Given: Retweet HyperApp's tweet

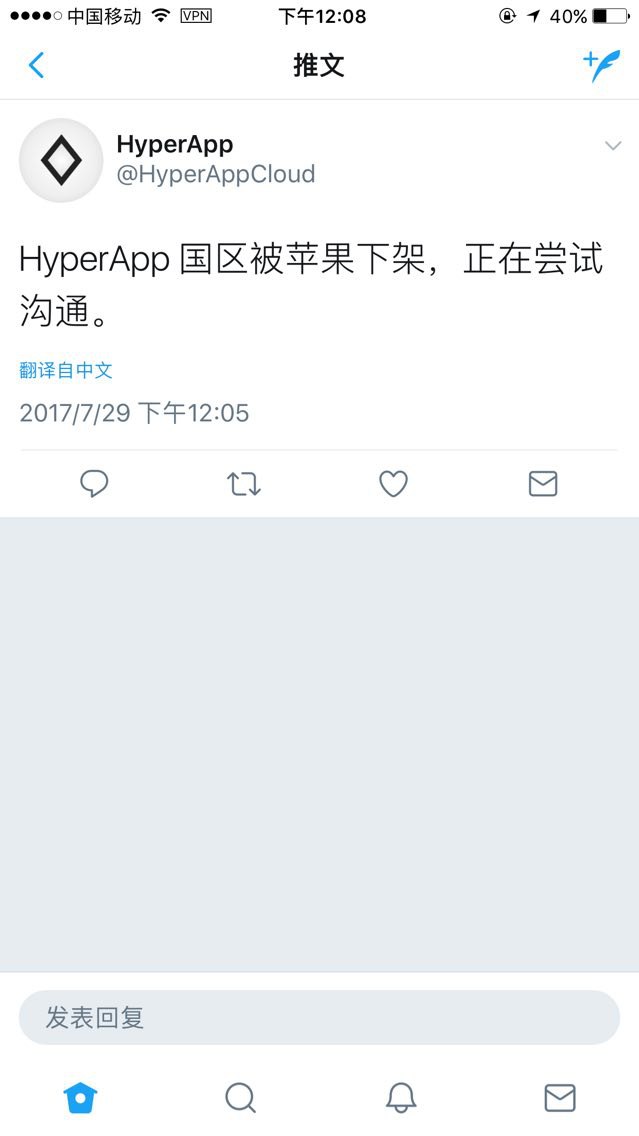Looking at the screenshot, I should [x=244, y=485].
